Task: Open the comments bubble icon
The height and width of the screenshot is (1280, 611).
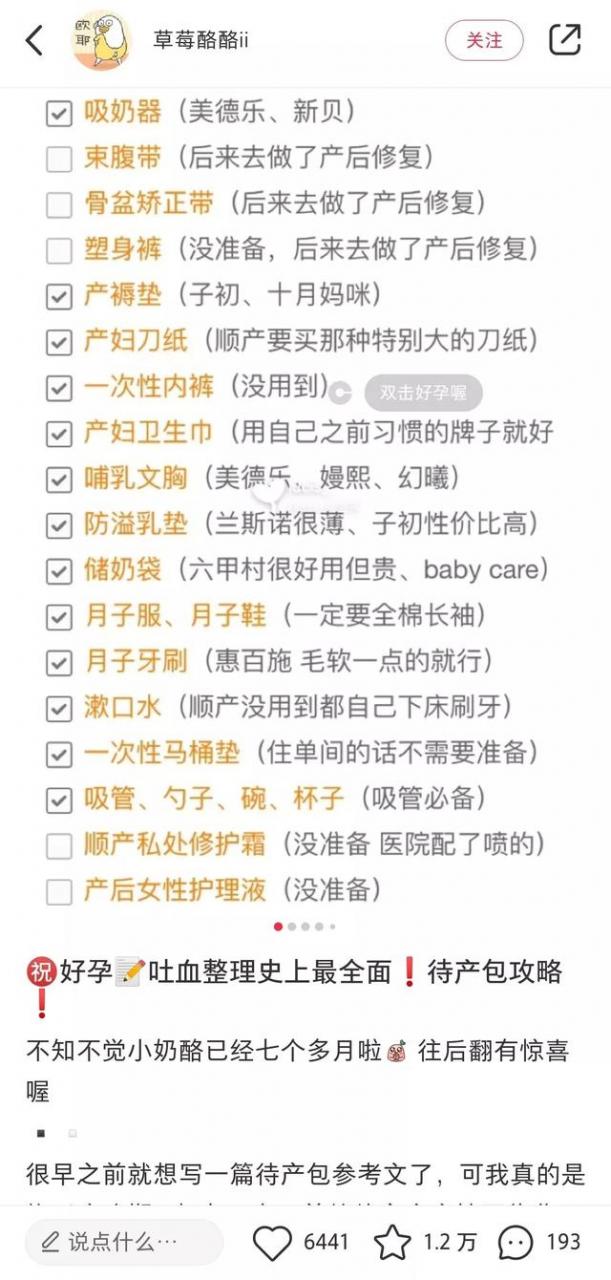Action: [x=516, y=1243]
